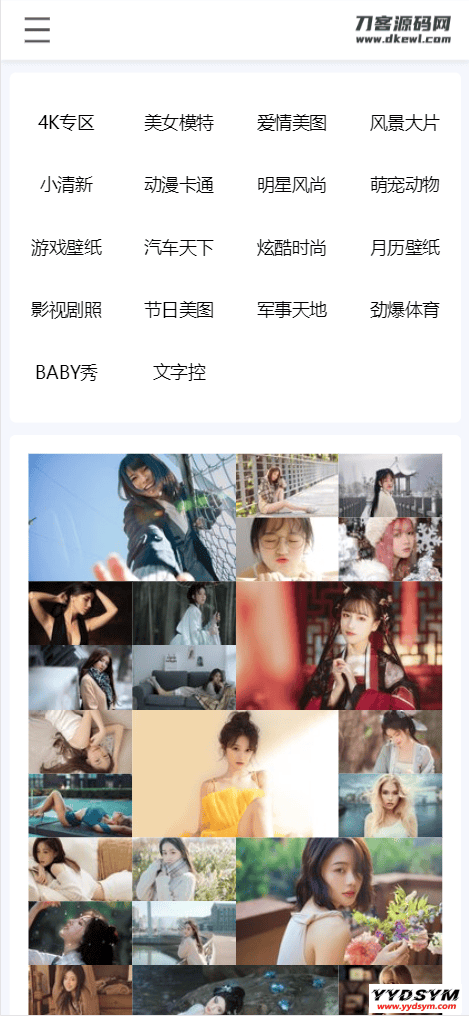
Task: Select 炫酷时尚 category
Action: tap(292, 248)
